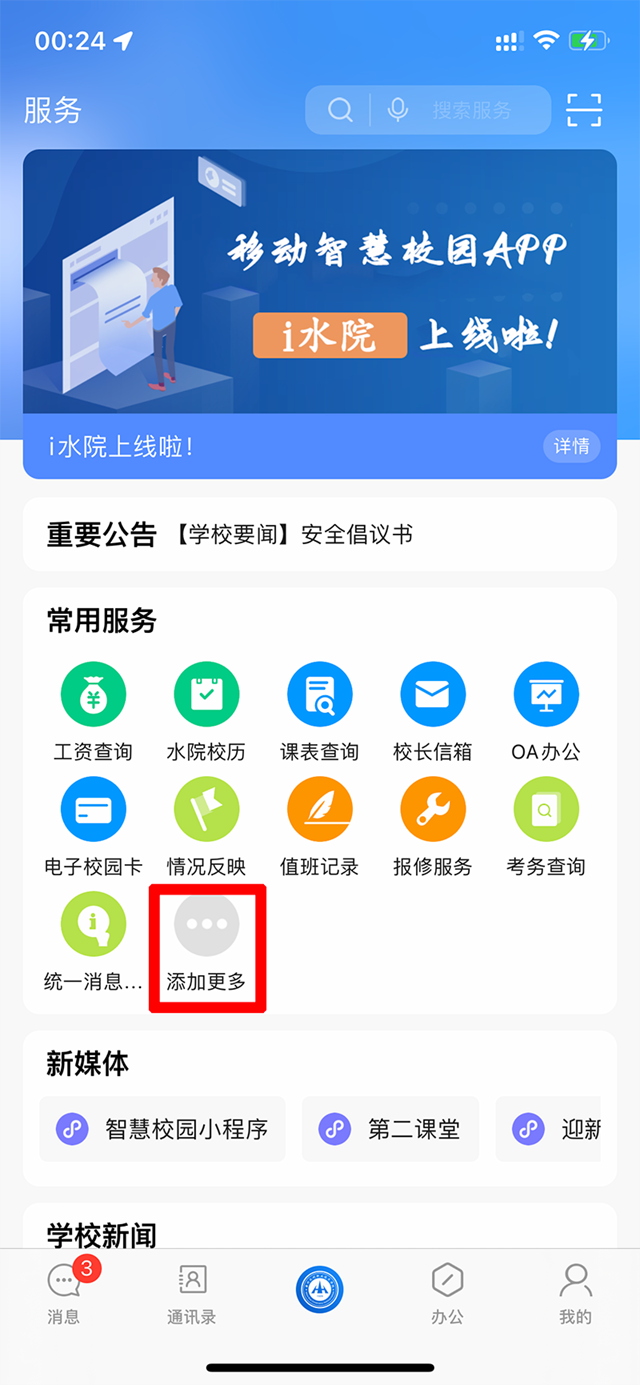View details of the i水院 banner
640x1385 pixels.
tap(572, 446)
